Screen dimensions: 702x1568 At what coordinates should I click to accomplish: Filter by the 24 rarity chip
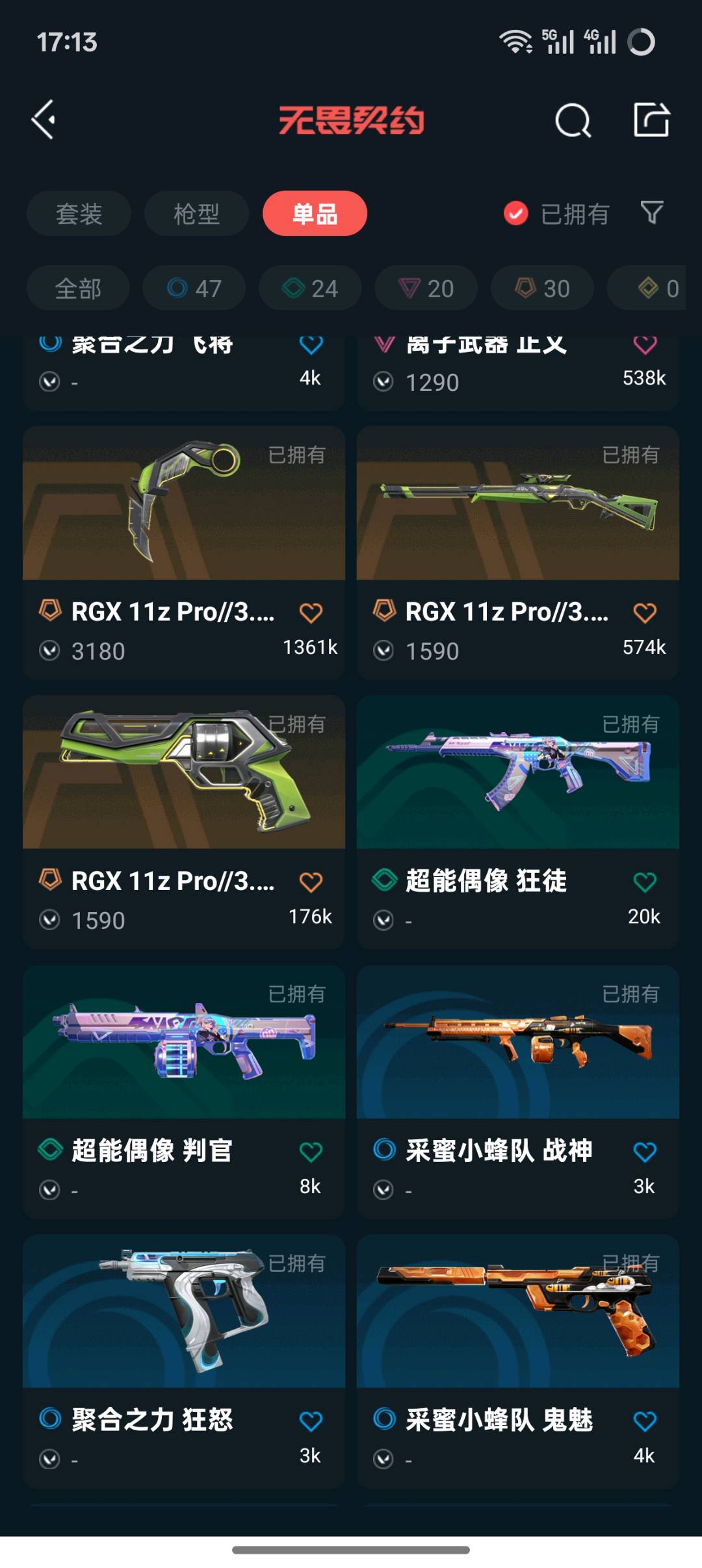click(x=310, y=288)
